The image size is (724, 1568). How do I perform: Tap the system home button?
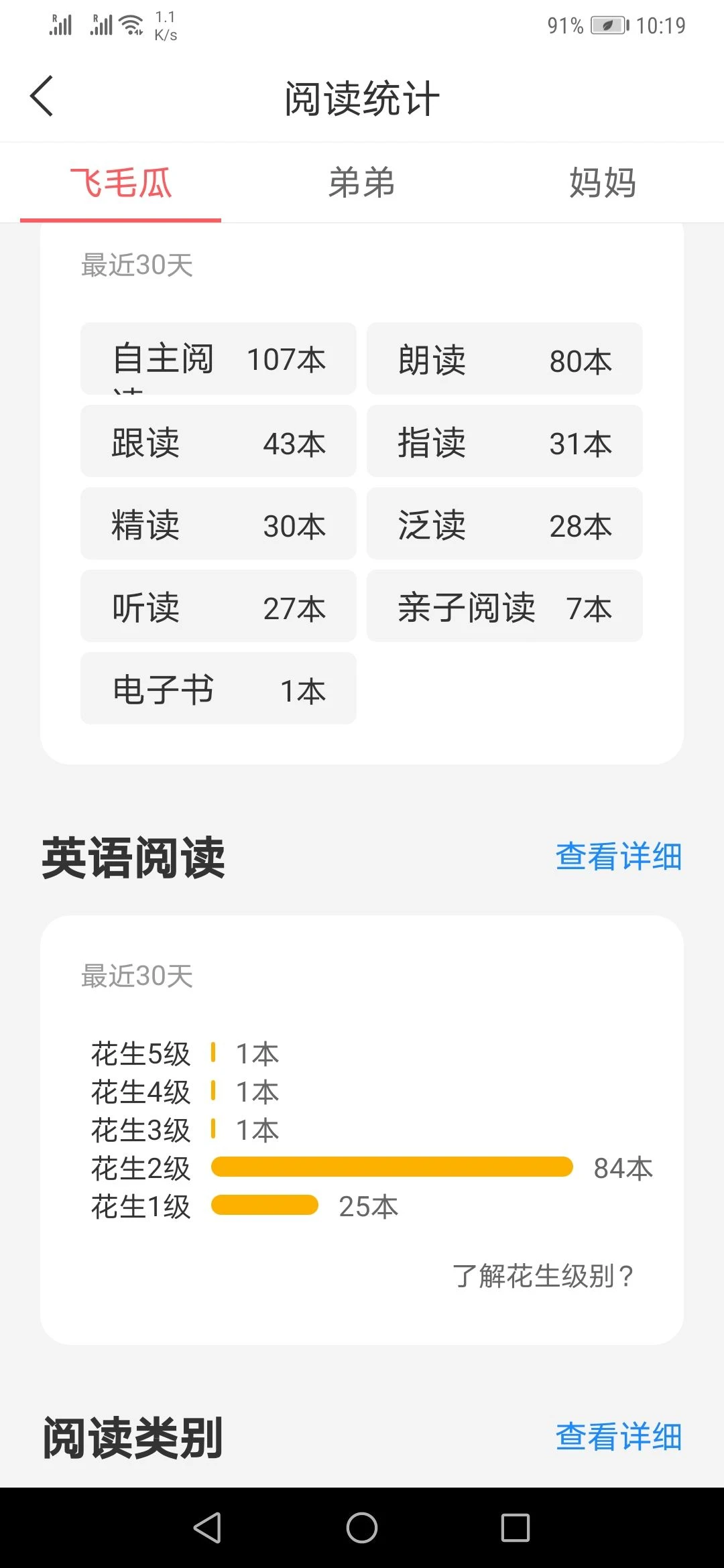pyautogui.click(x=362, y=1528)
